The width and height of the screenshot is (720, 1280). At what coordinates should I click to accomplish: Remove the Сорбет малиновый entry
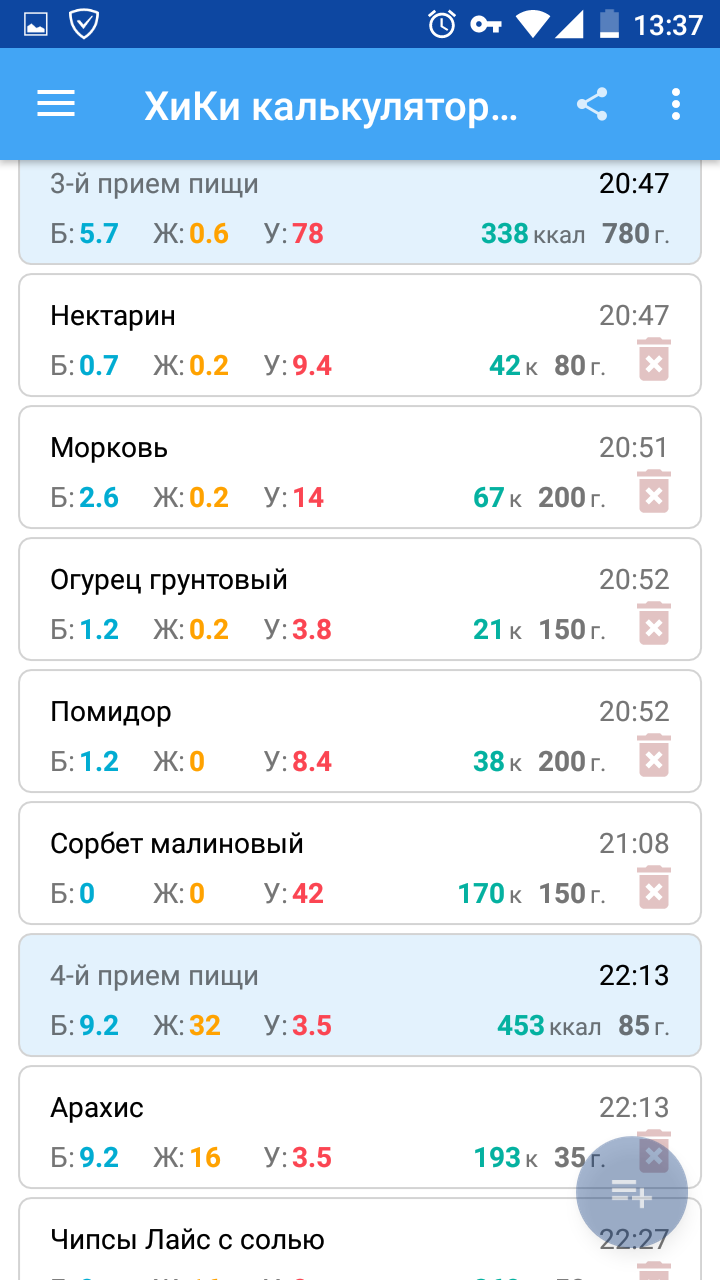[654, 889]
